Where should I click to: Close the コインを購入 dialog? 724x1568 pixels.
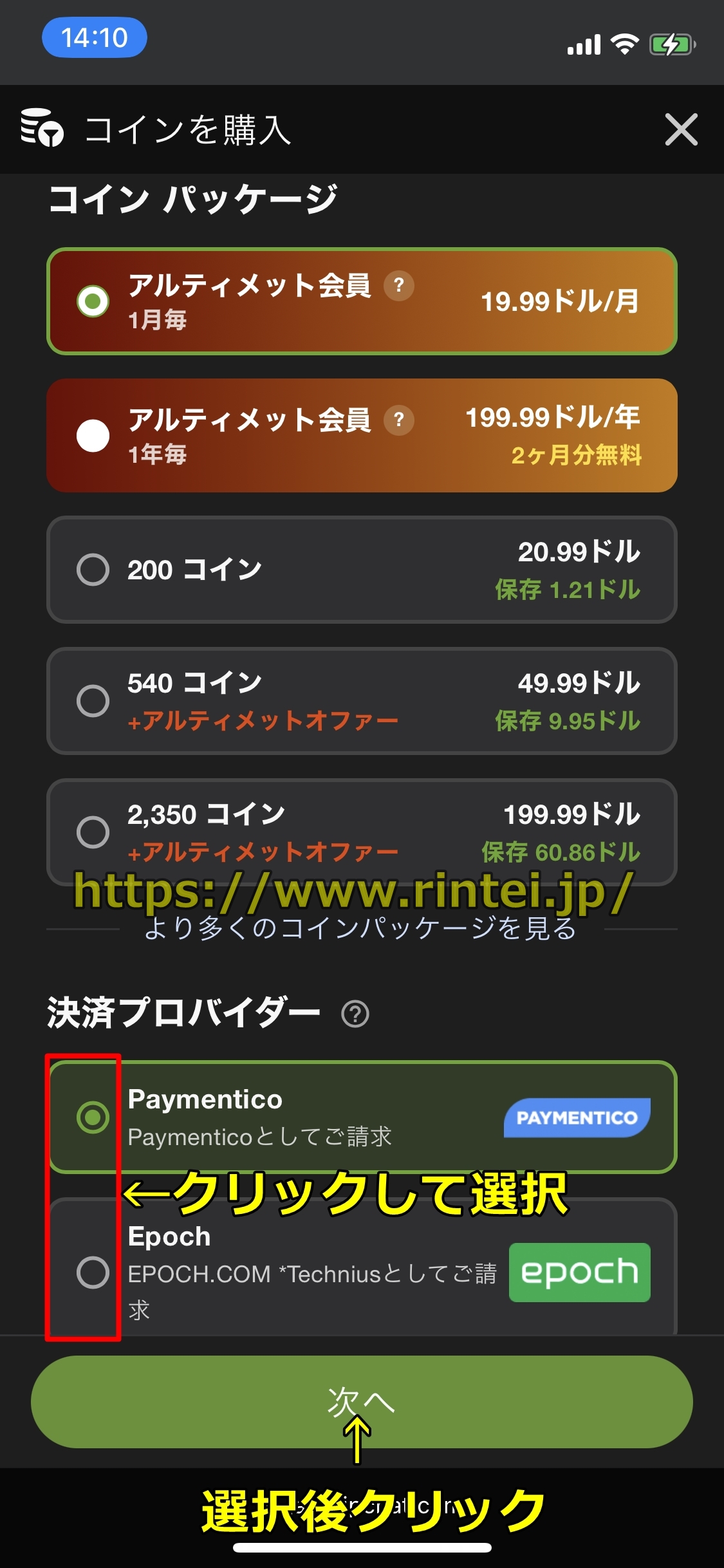tap(681, 129)
